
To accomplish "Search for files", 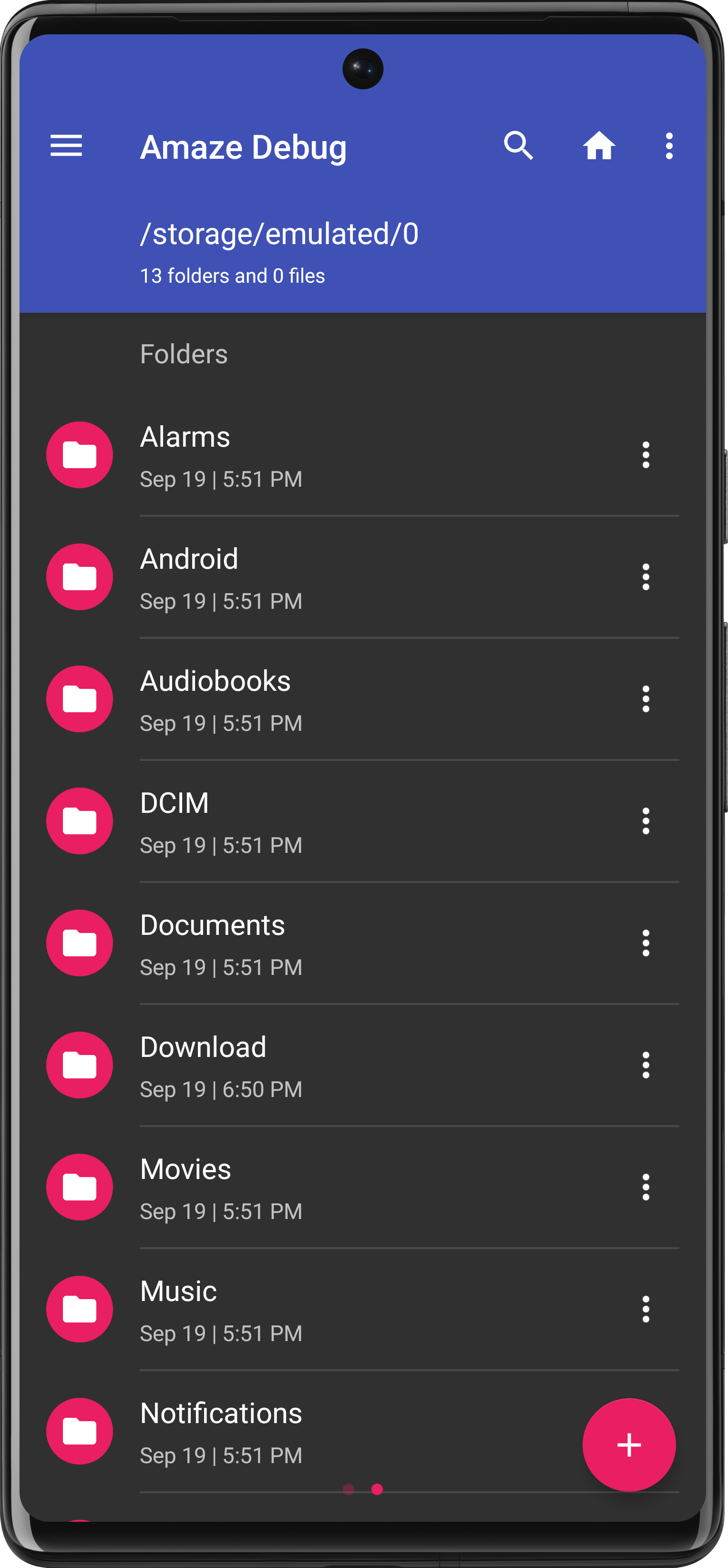I will click(518, 146).
